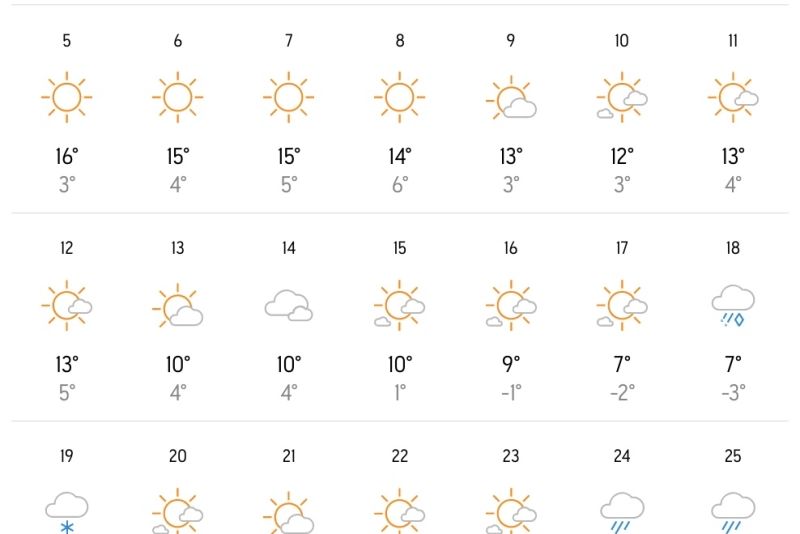
Task: Open the forecast for day 5
Action: (x=66, y=110)
